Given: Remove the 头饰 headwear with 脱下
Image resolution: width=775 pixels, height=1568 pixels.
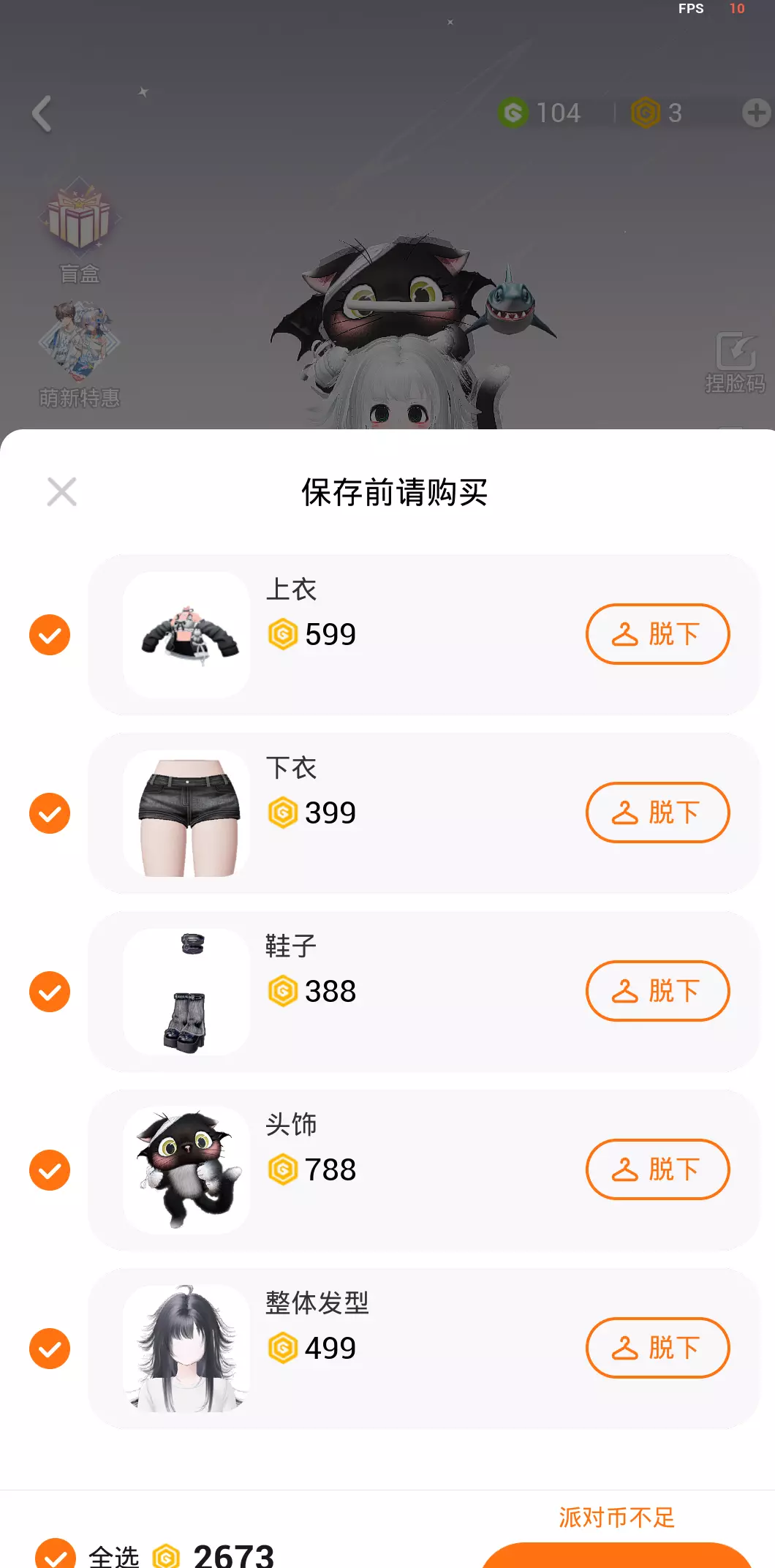Looking at the screenshot, I should (x=657, y=1169).
